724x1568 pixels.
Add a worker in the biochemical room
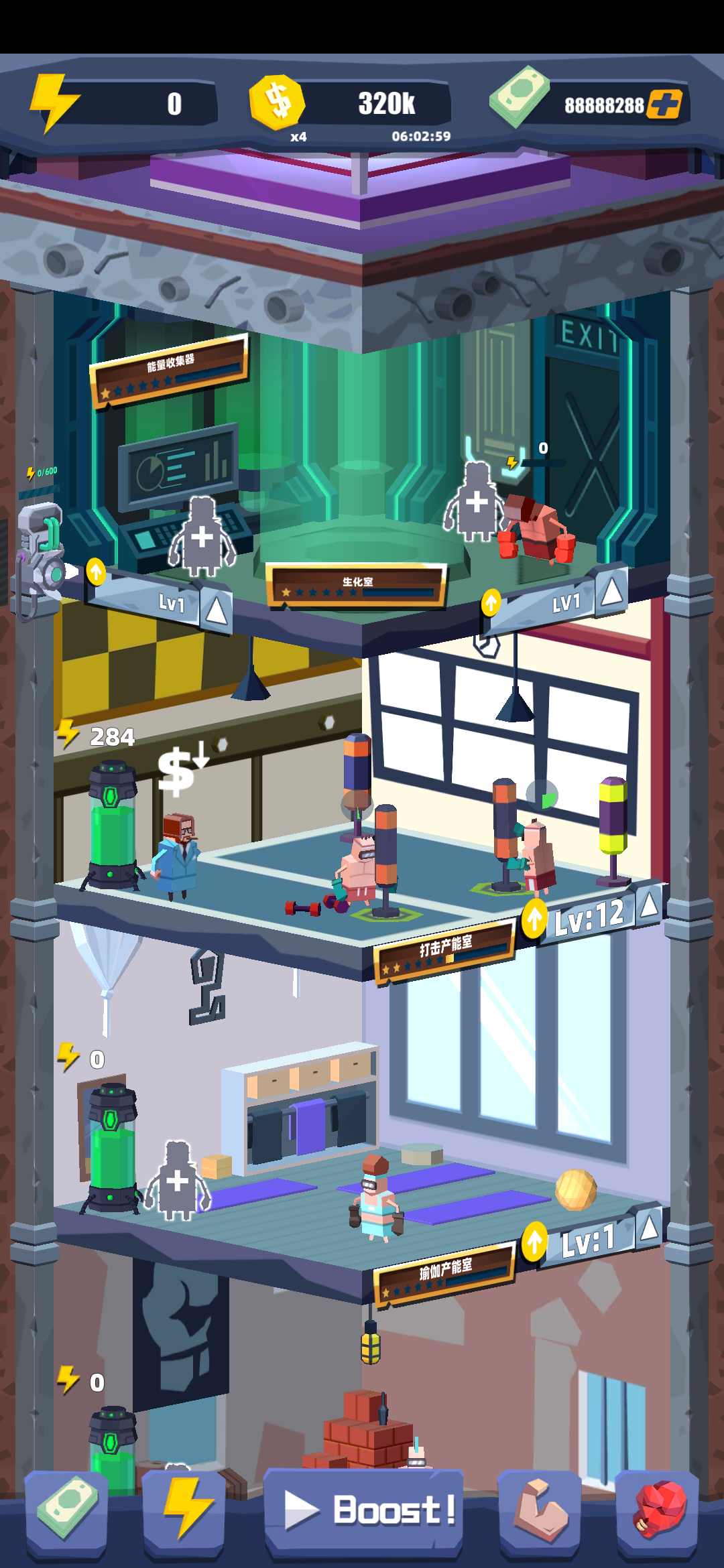[x=476, y=501]
